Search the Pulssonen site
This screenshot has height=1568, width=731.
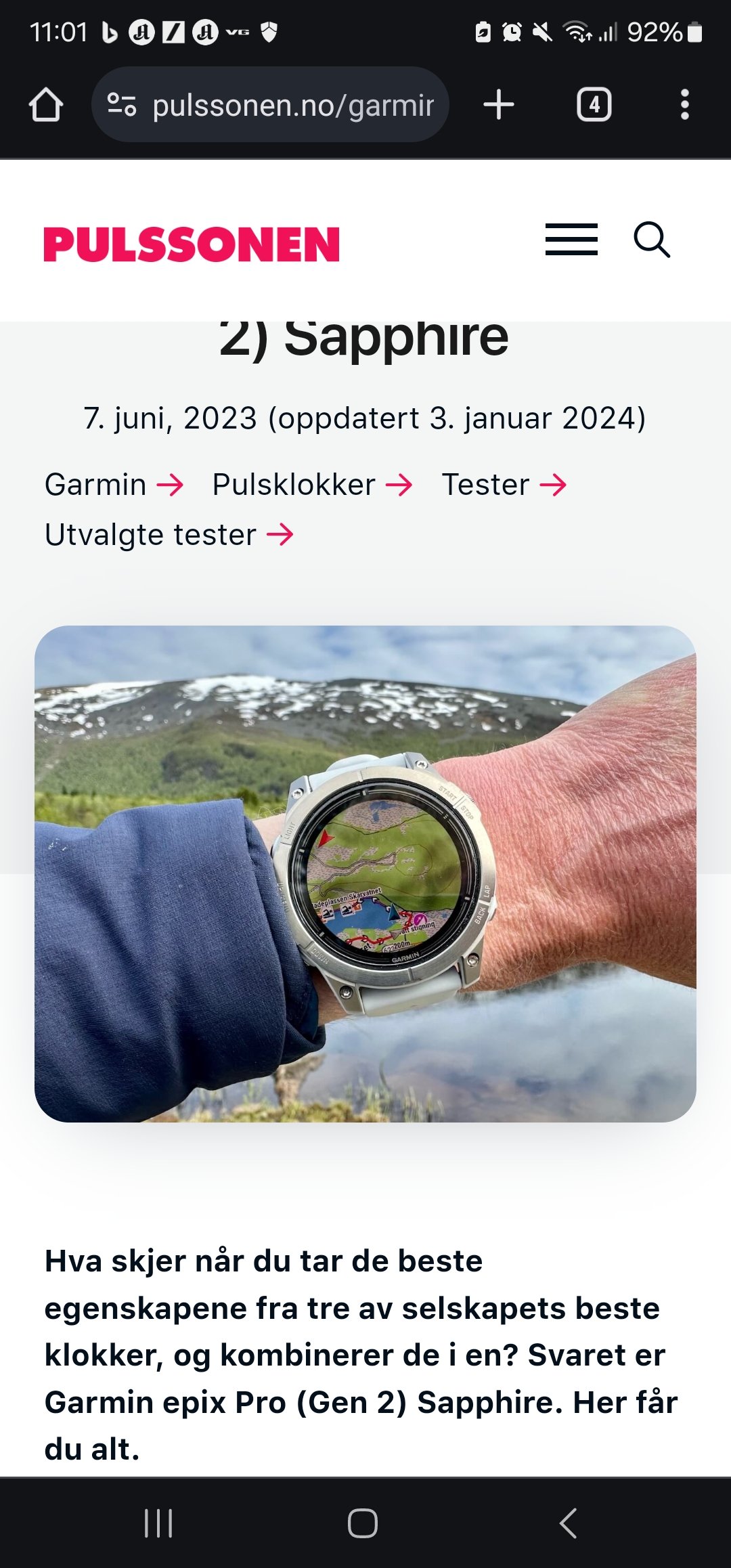tap(651, 240)
